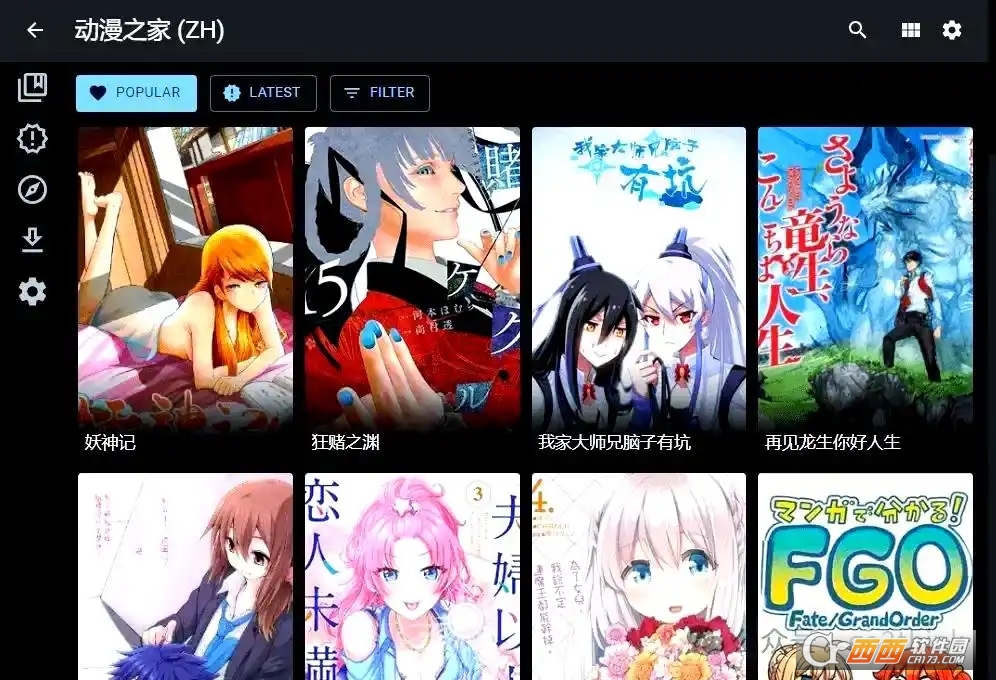Open source settings gear in top bar
This screenshot has height=680, width=996.
(x=952, y=30)
